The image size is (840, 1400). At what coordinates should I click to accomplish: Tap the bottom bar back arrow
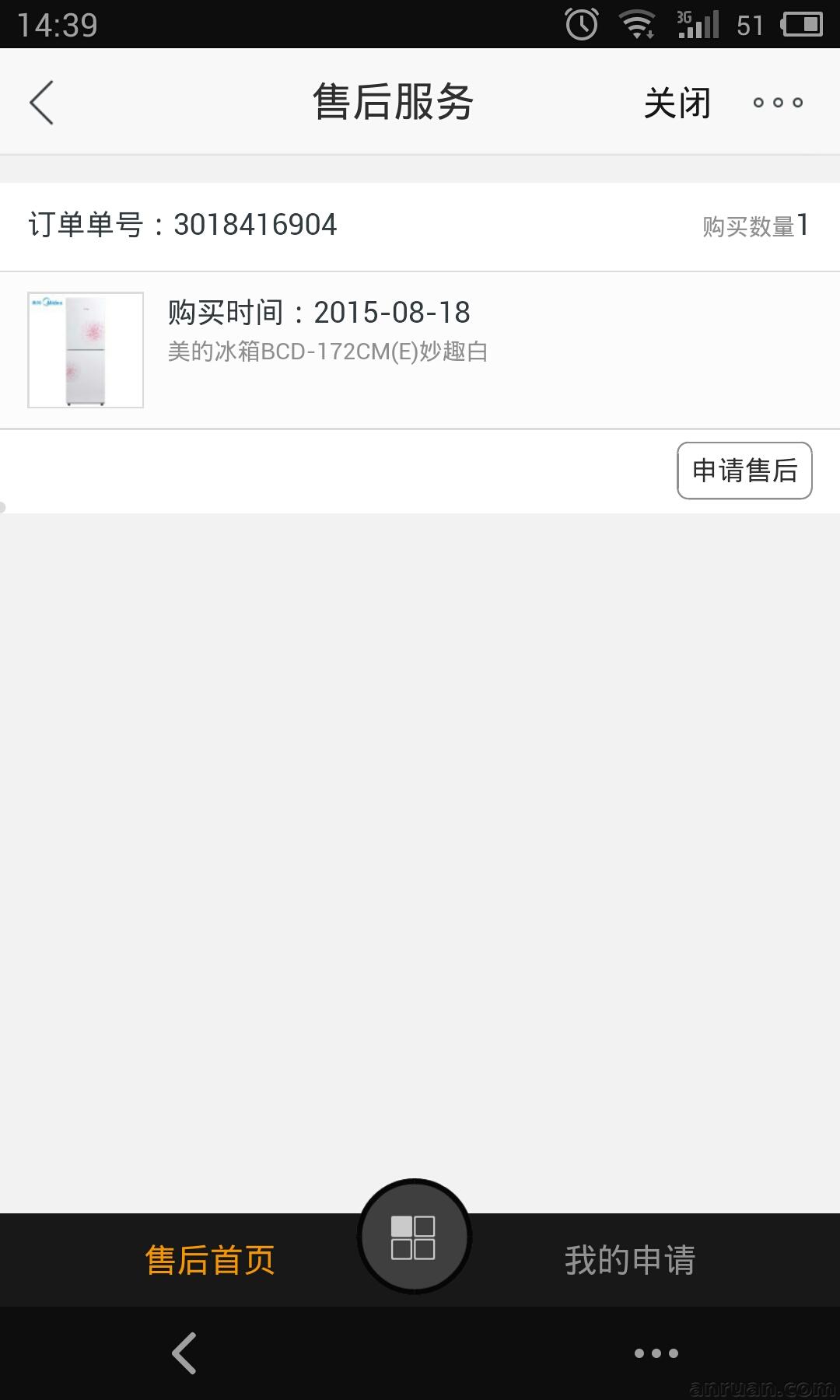point(184,1353)
